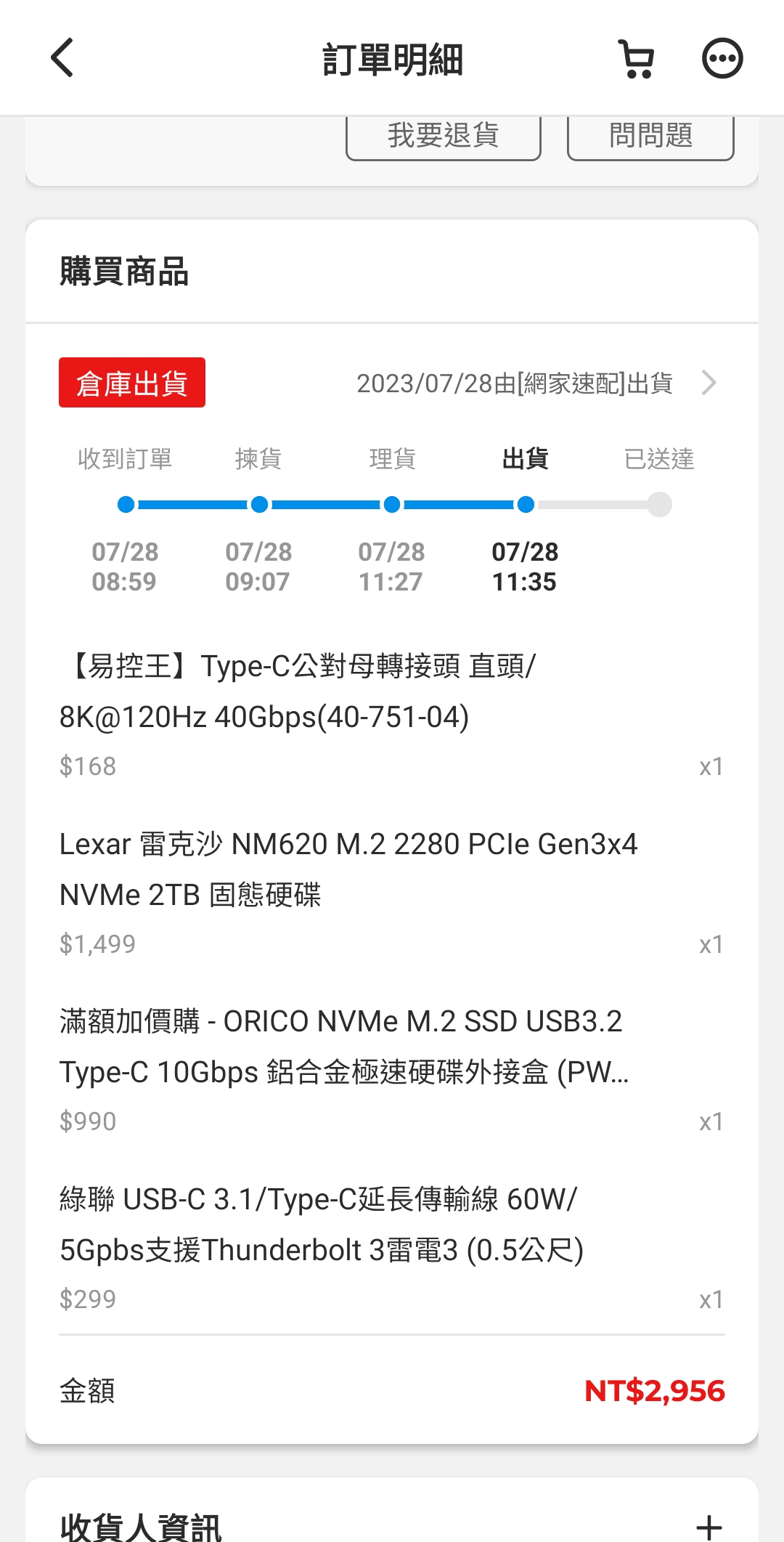Open the shopping cart
Image resolution: width=784 pixels, height=1542 pixels.
(637, 58)
